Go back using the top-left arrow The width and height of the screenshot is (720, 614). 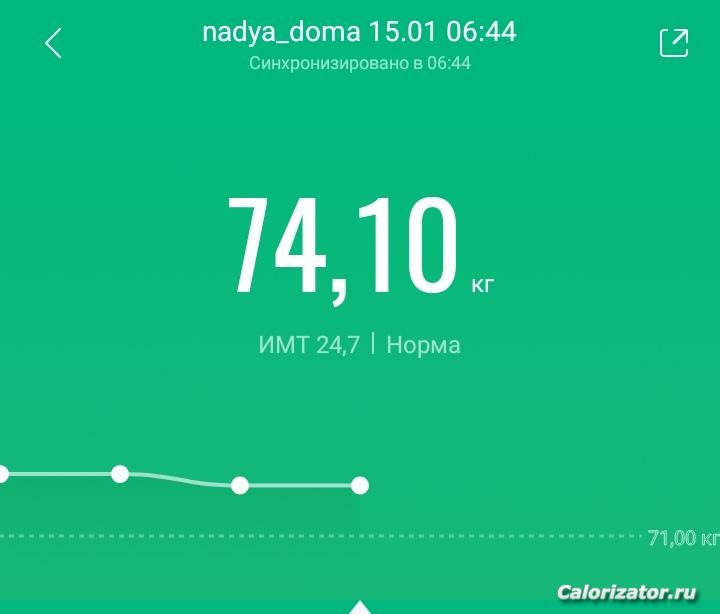click(54, 43)
